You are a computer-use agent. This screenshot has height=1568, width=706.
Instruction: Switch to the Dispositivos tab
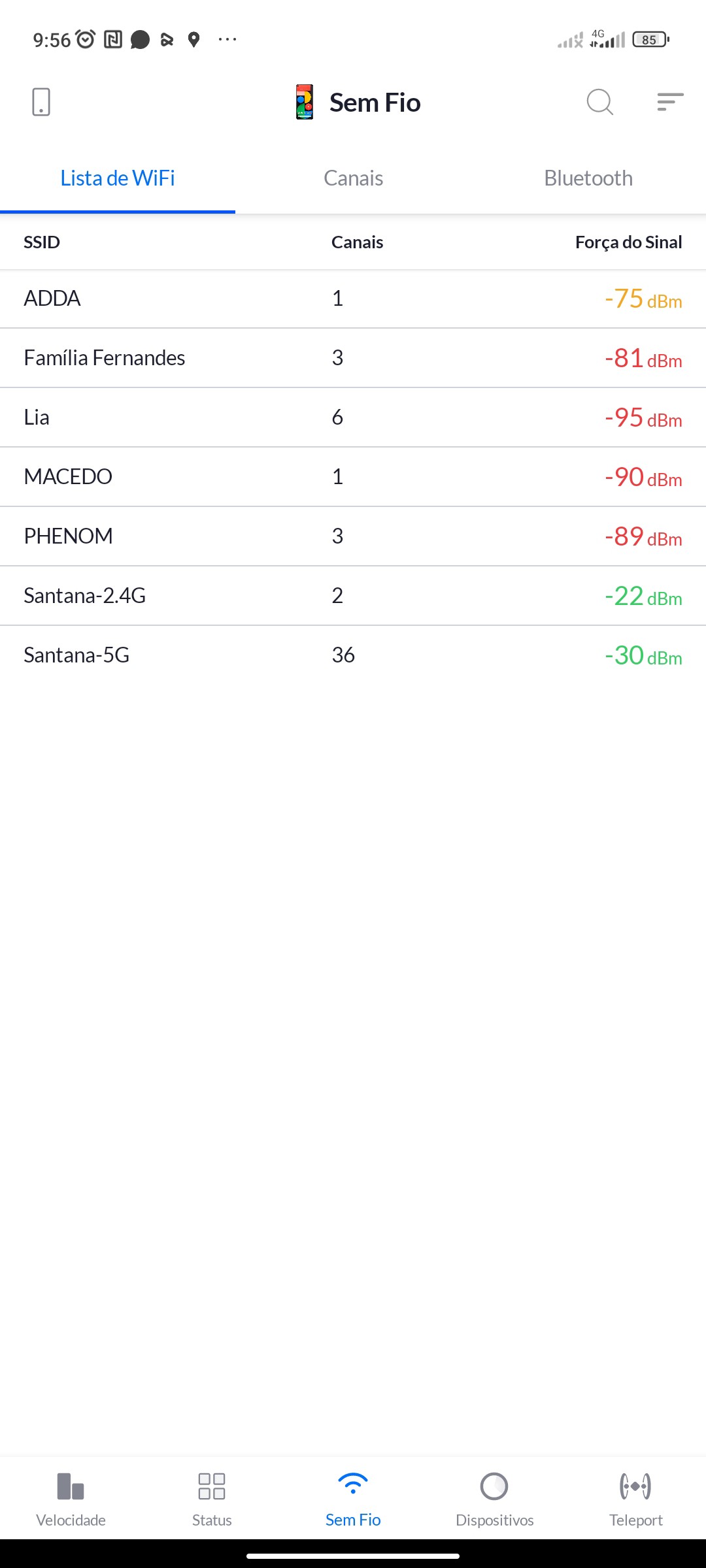pyautogui.click(x=494, y=1499)
